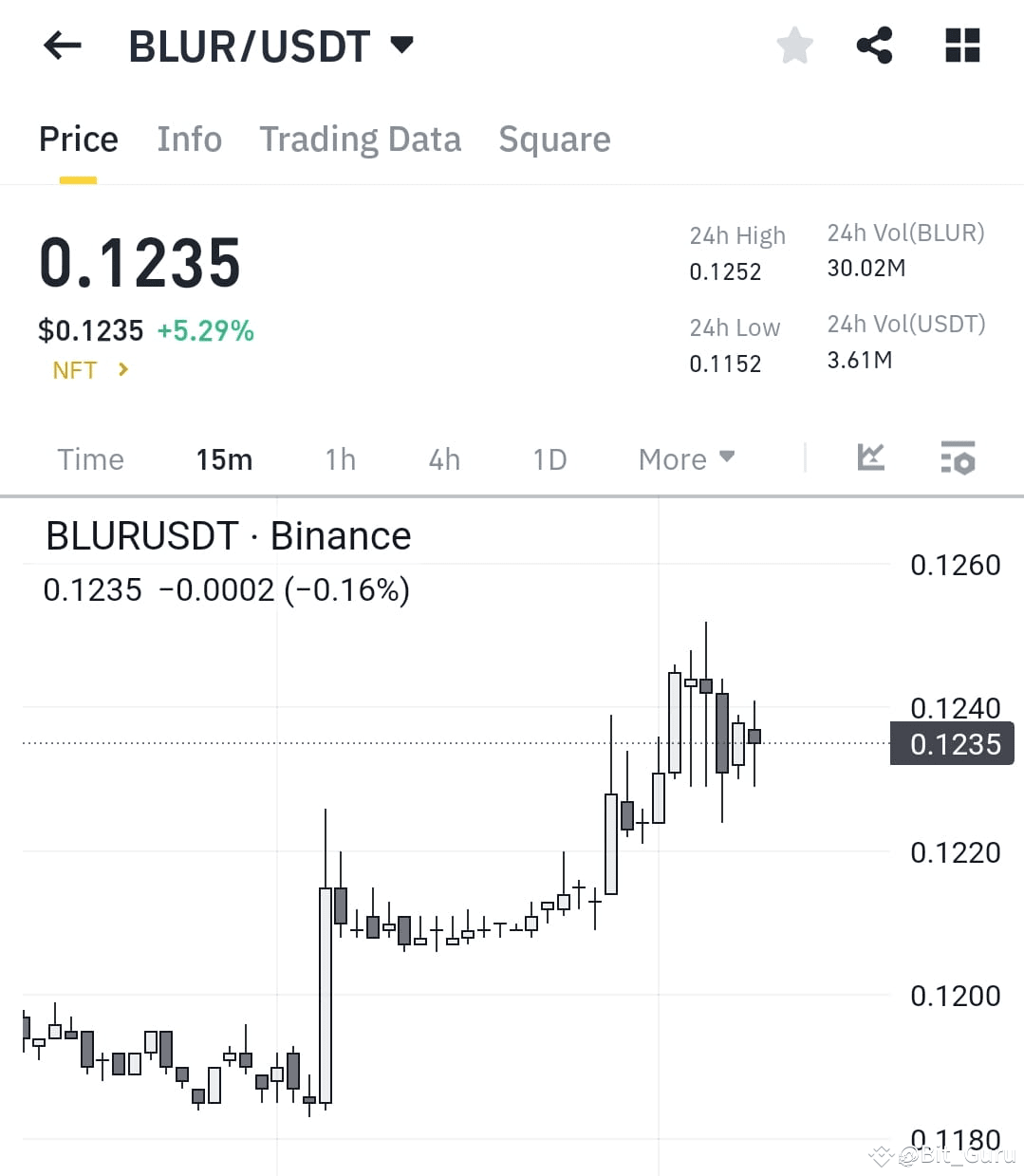The width and height of the screenshot is (1024, 1176).
Task: Click the NFT label link
Action: [x=74, y=370]
